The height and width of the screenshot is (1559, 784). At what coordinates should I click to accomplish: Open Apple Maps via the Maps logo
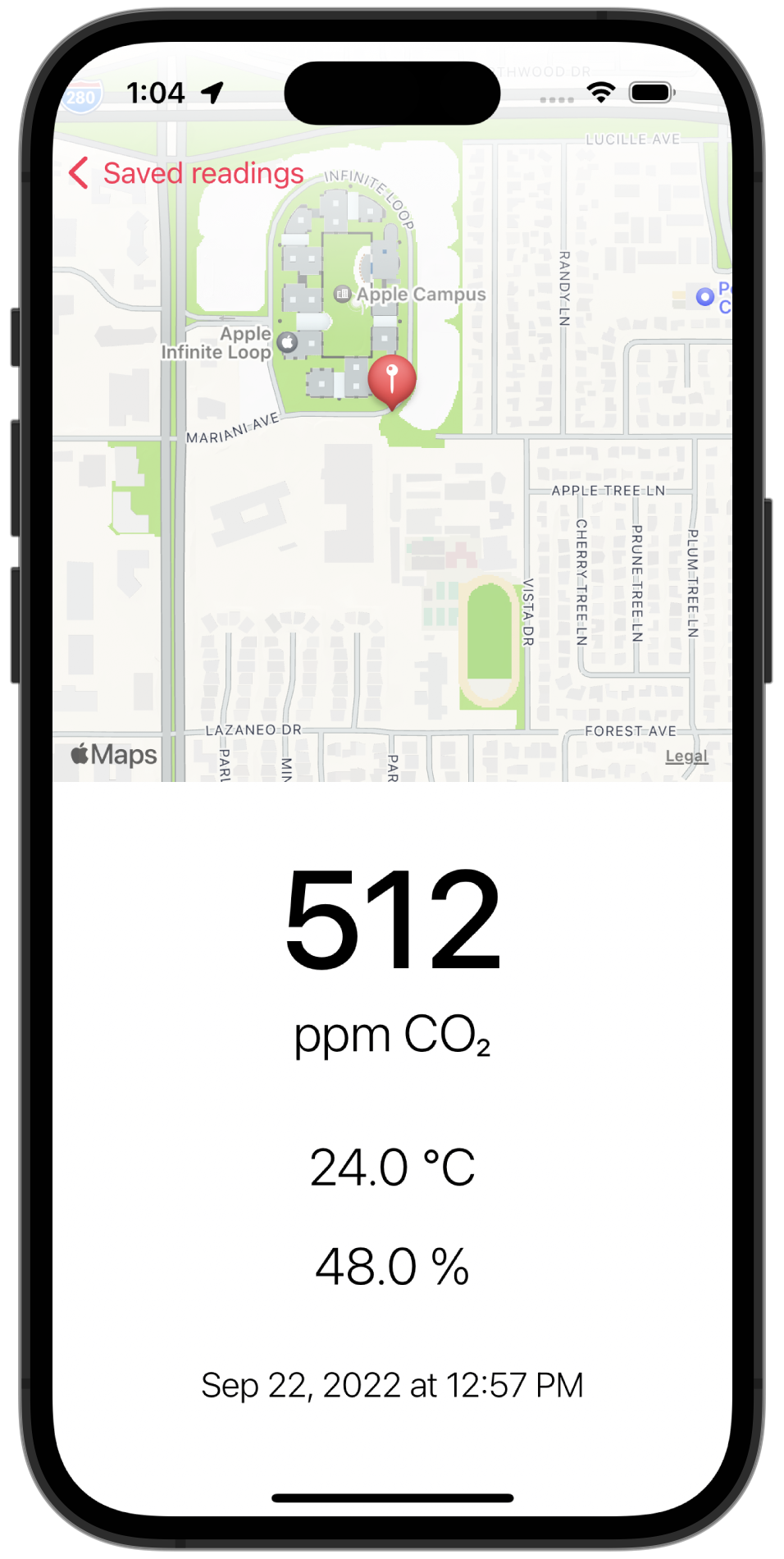(x=114, y=755)
